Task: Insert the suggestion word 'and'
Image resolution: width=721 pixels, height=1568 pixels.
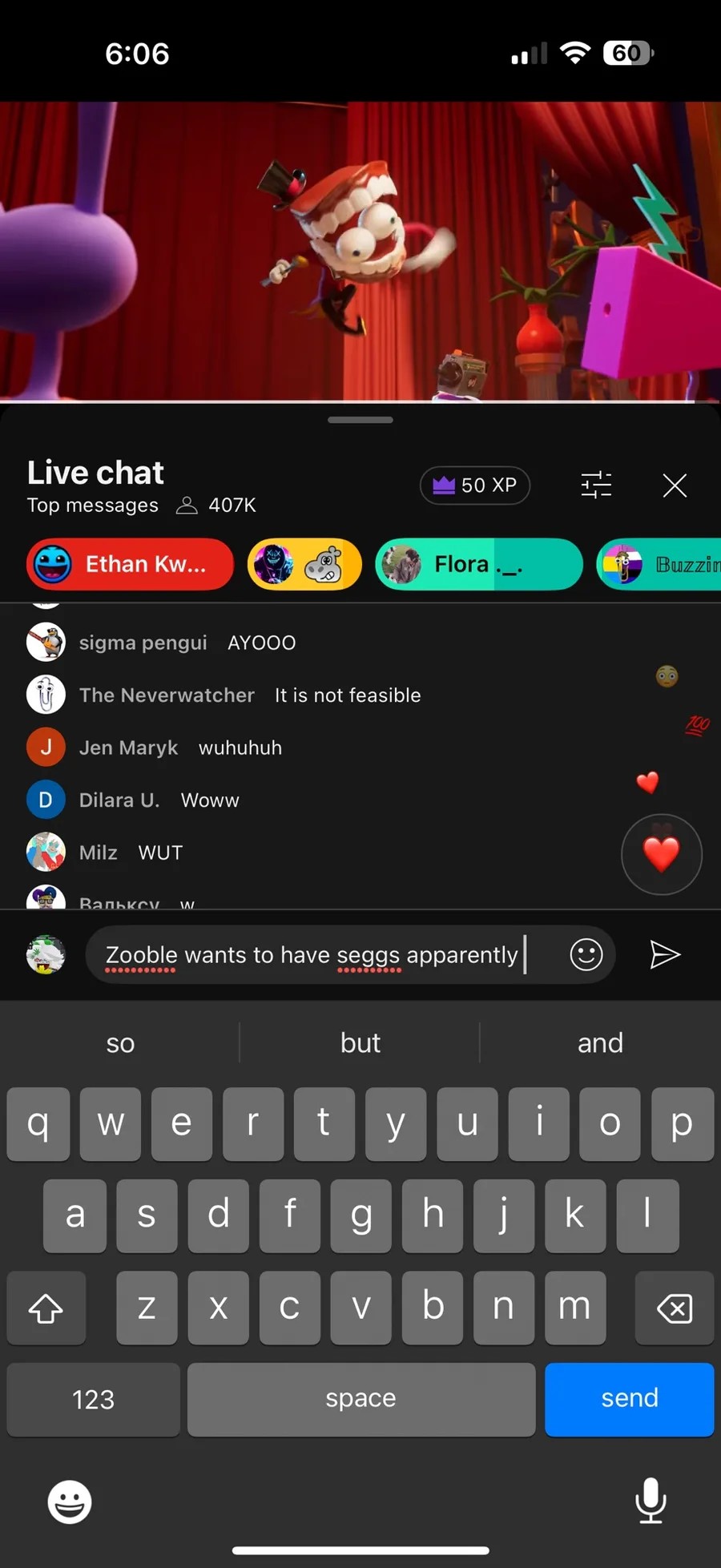Action: pos(600,1042)
